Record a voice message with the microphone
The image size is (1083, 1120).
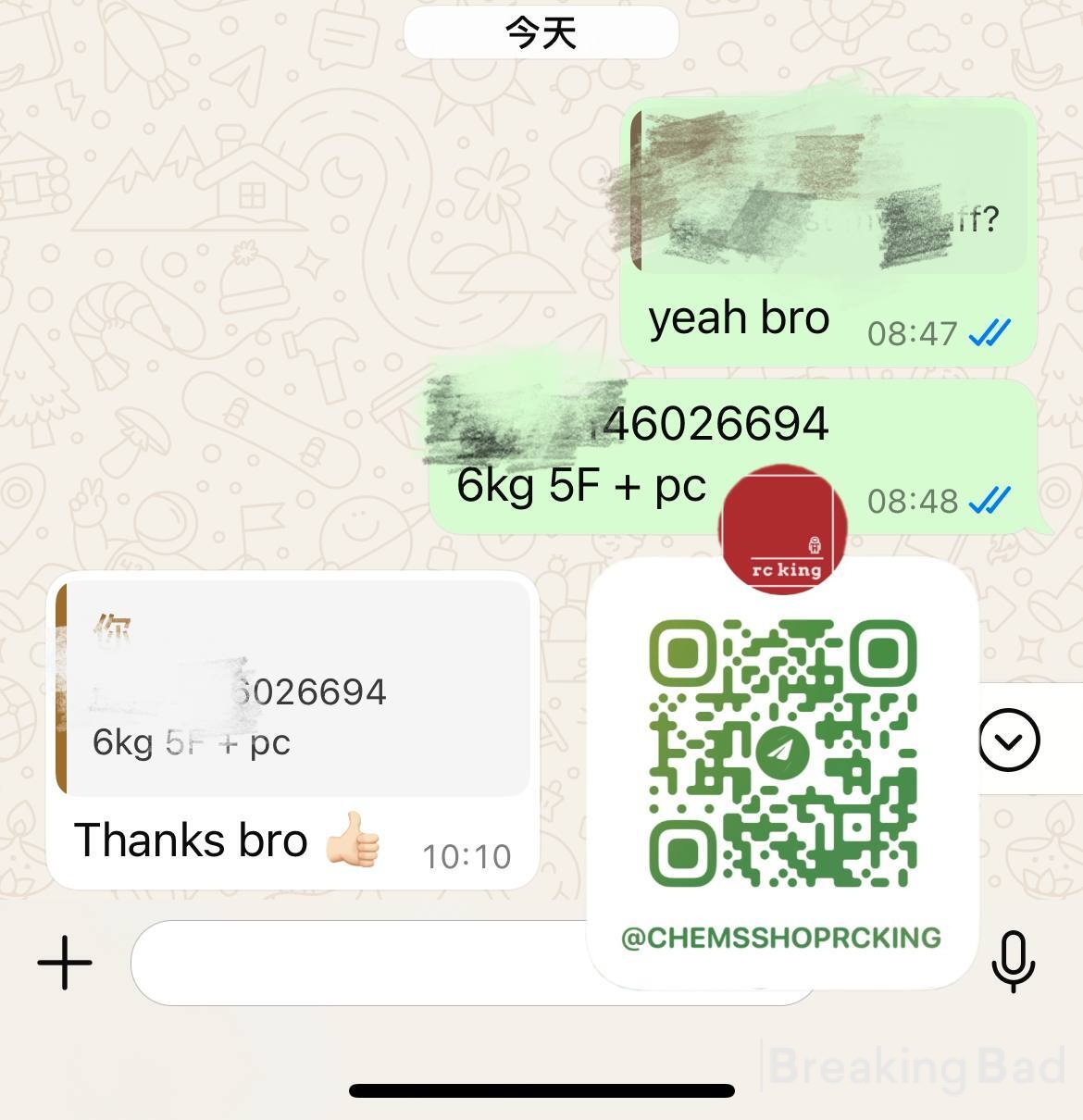(1013, 961)
